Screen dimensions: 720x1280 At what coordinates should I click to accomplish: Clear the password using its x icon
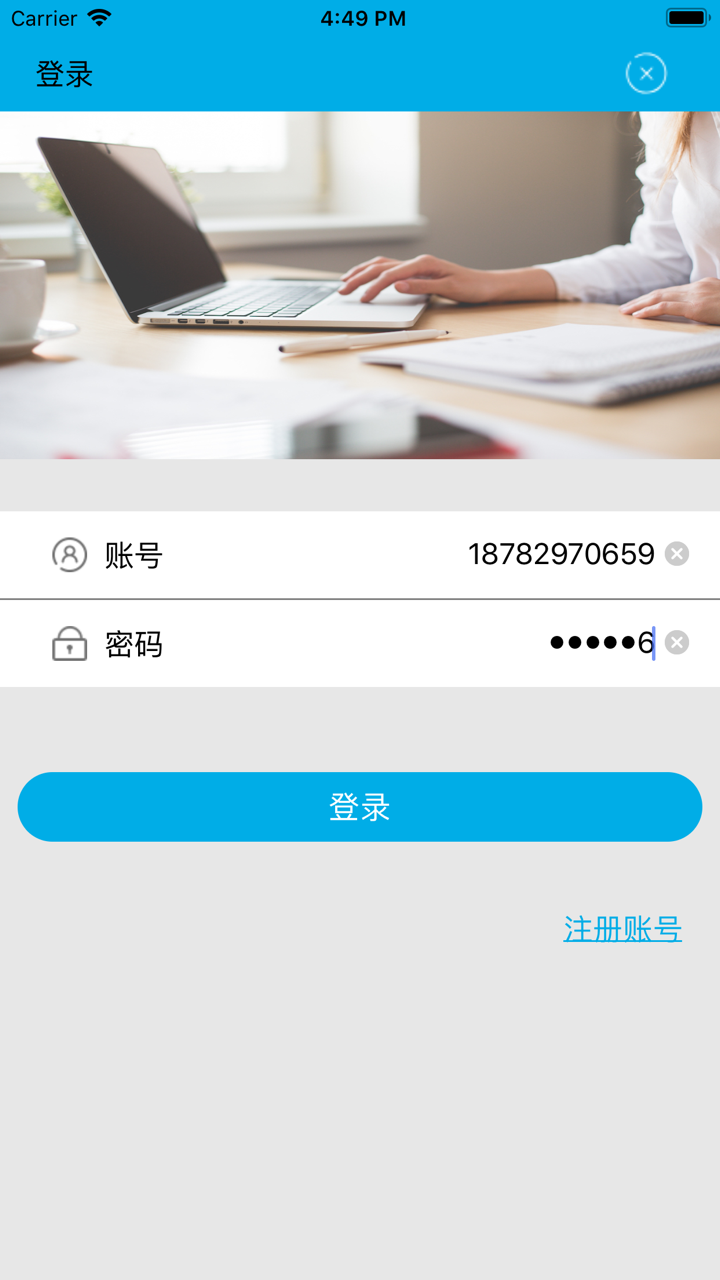click(677, 642)
